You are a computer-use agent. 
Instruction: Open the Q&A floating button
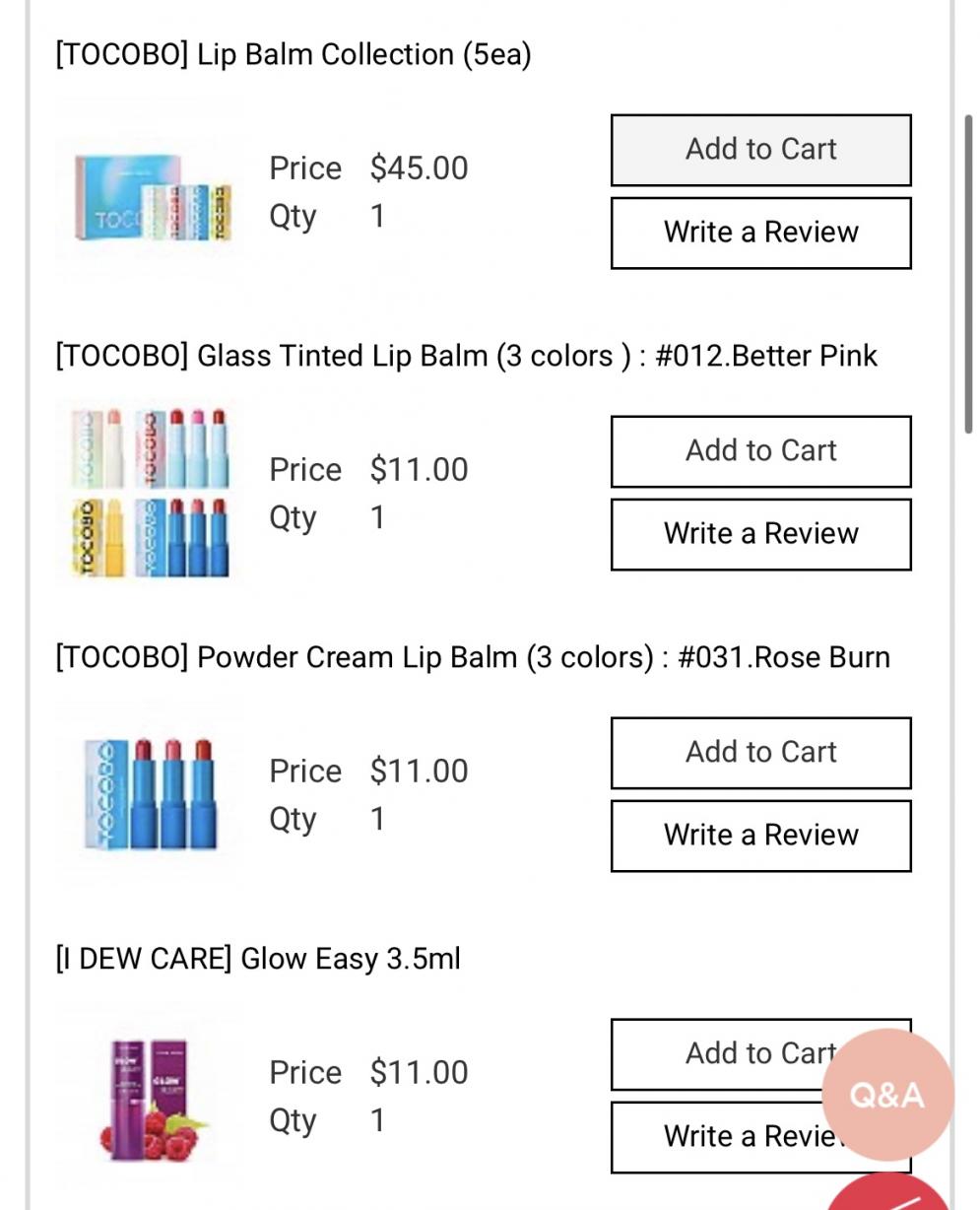887,1095
